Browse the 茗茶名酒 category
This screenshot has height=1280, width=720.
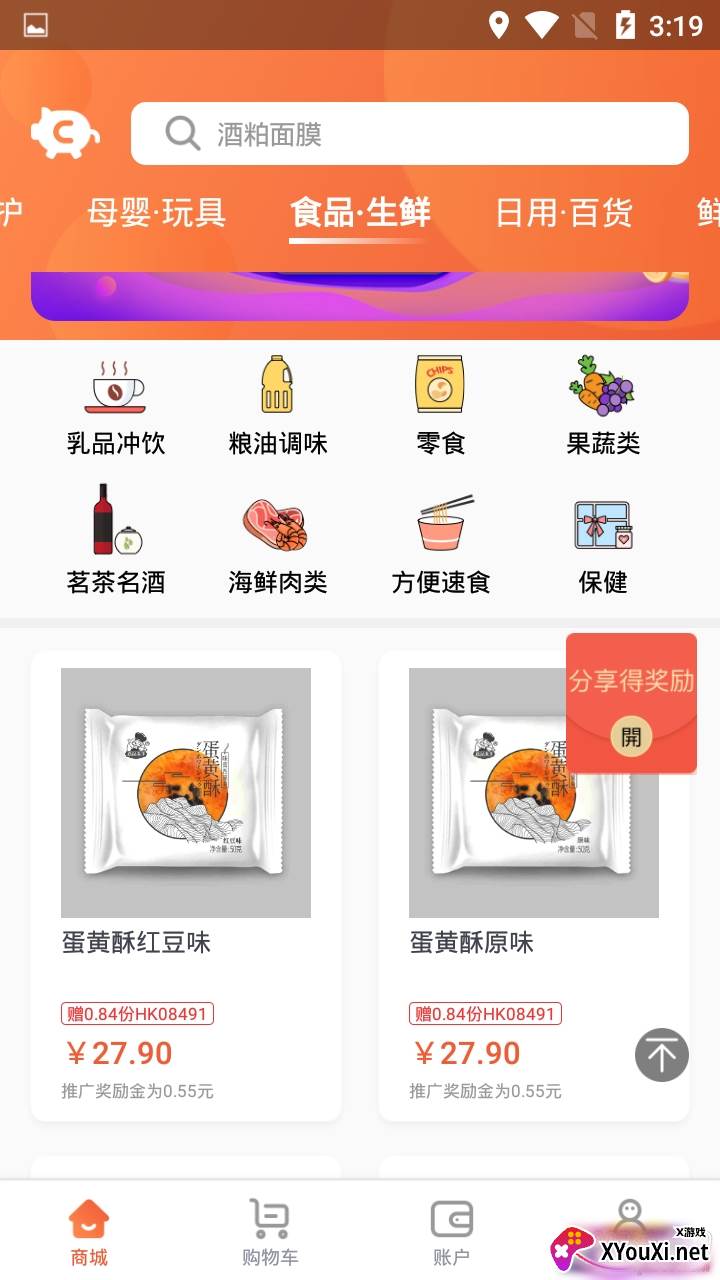click(115, 542)
